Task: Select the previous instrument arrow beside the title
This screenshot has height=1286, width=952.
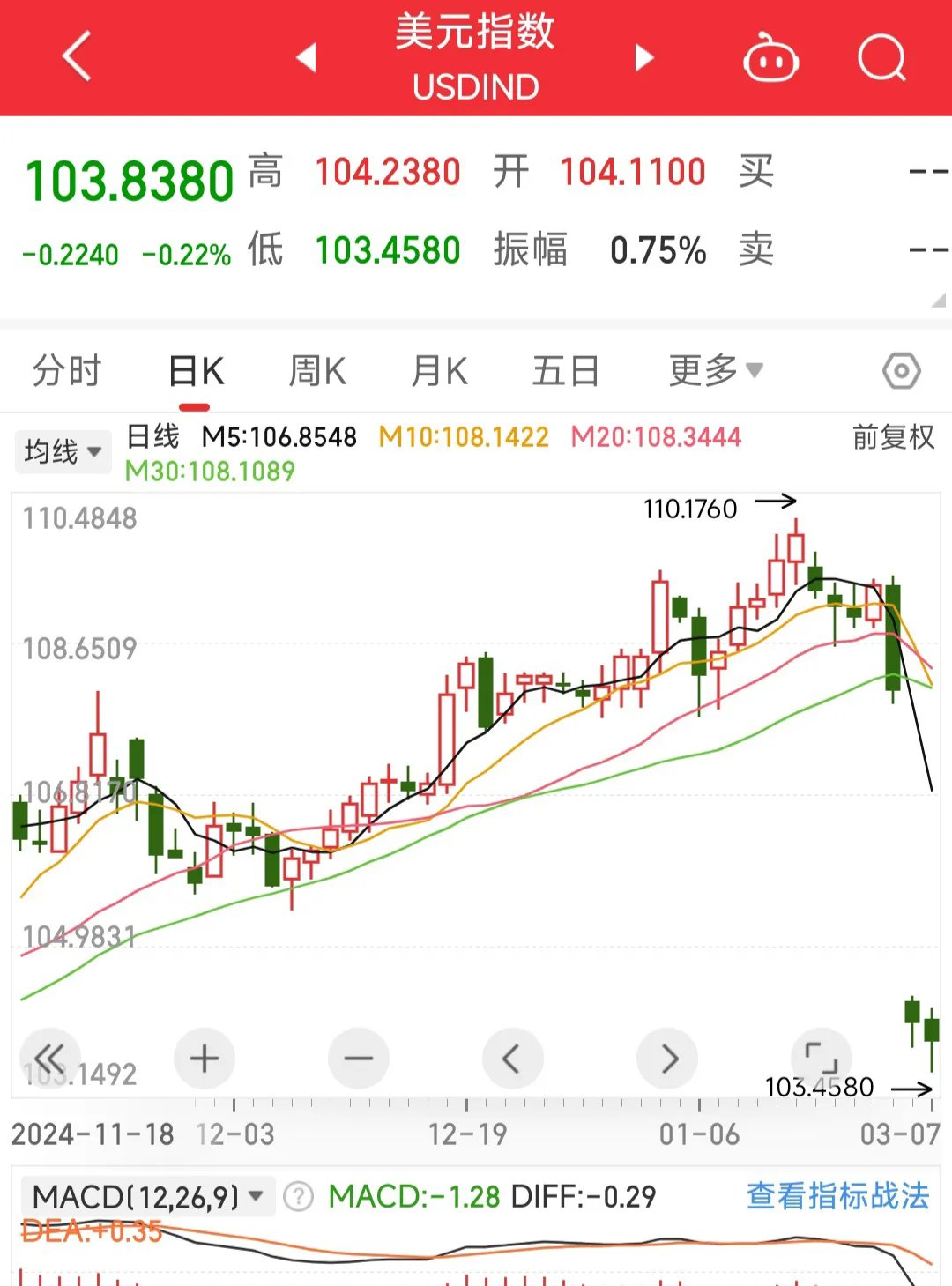Action: [x=306, y=57]
